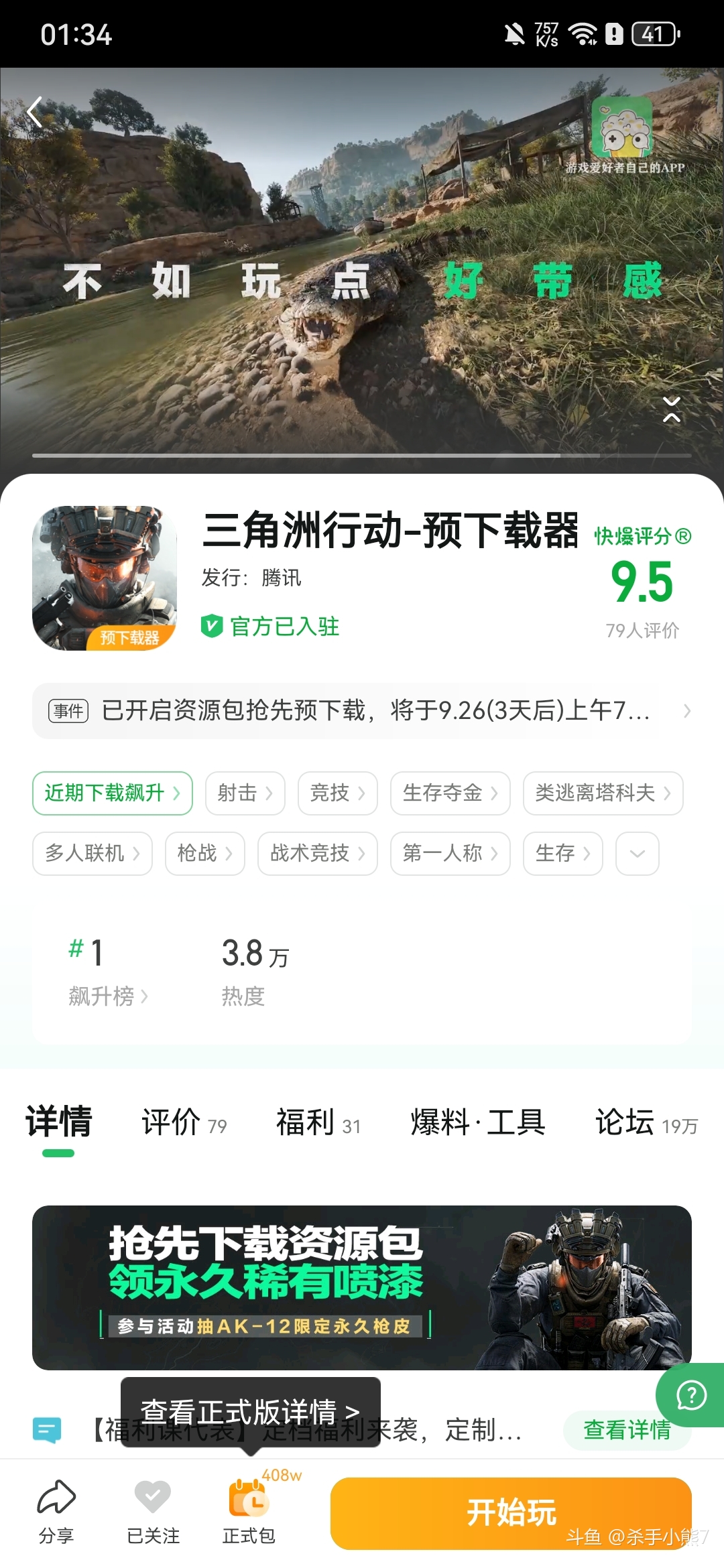View games tagged 类逃离塔科夫
This screenshot has height=1568, width=724.
(x=603, y=793)
